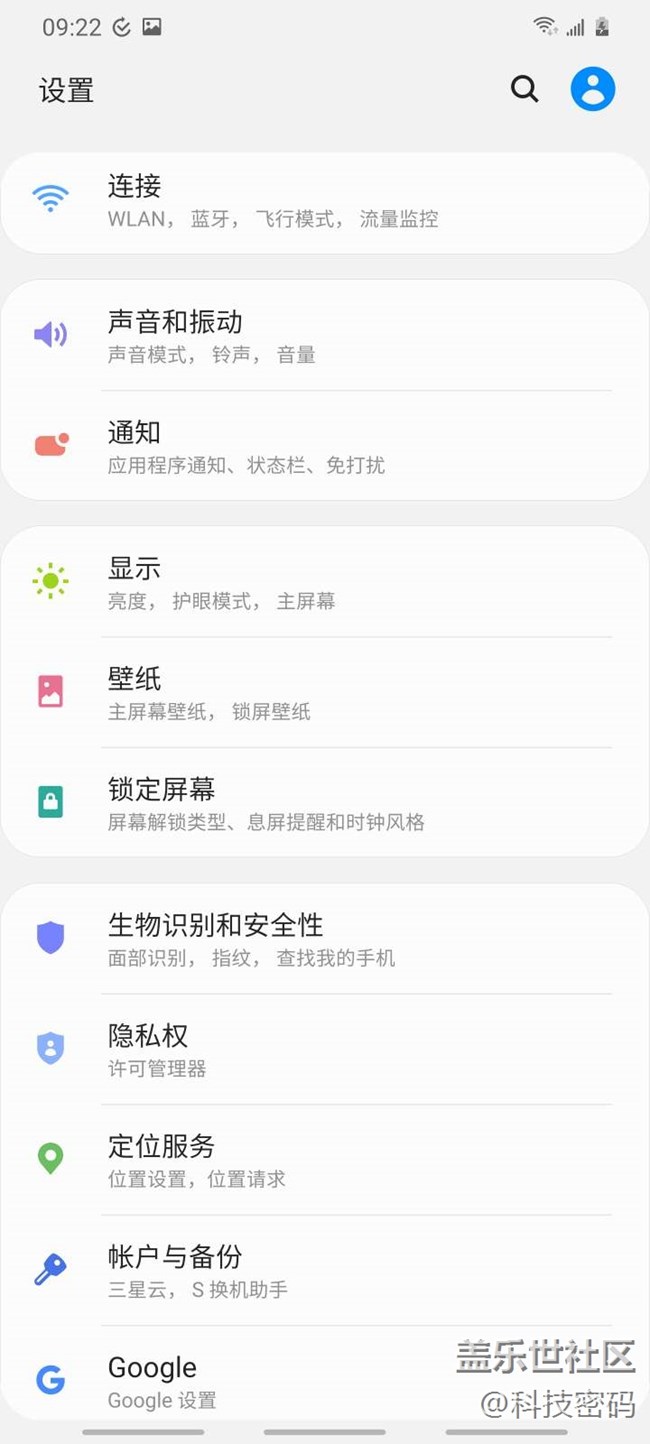The image size is (650, 1444).
Task: Select the 壁纸 row
Action: point(325,693)
